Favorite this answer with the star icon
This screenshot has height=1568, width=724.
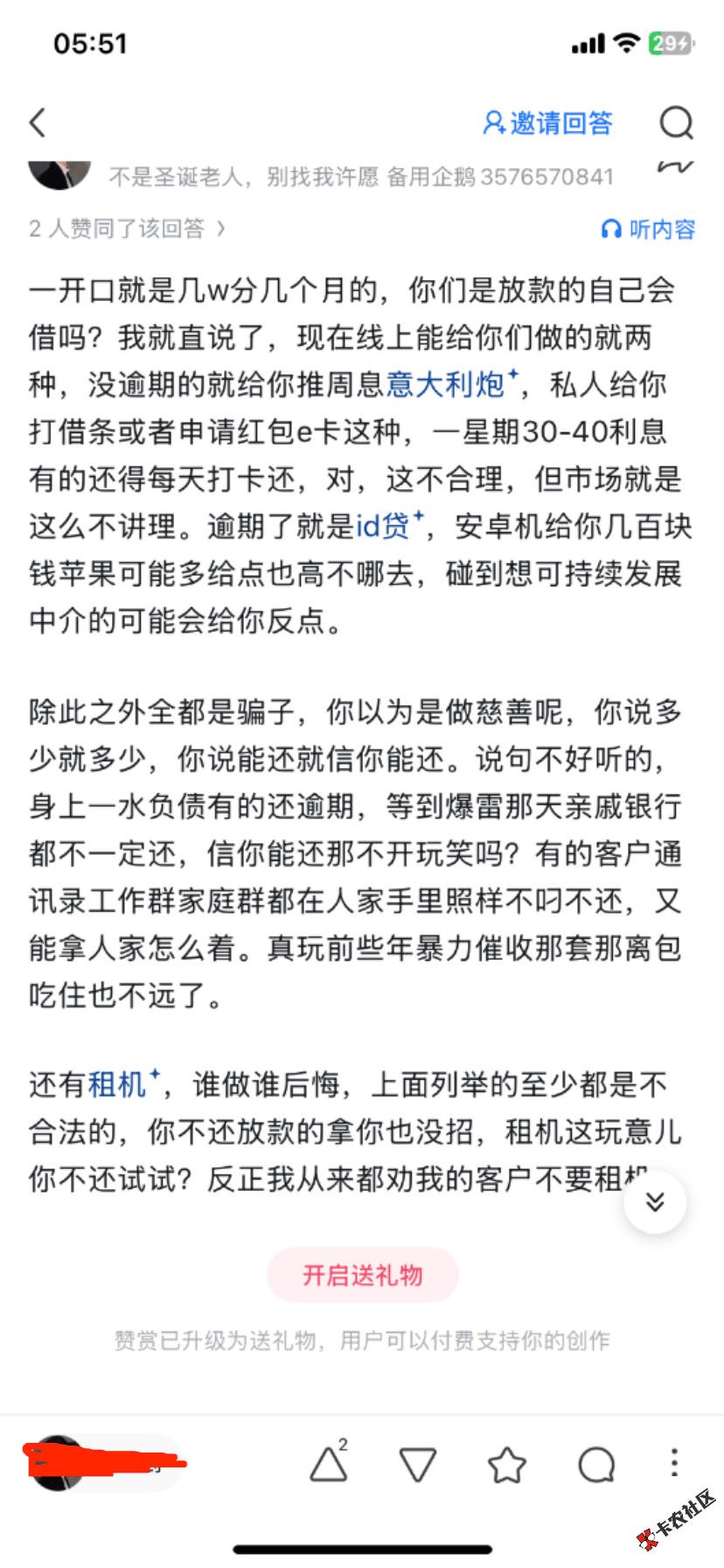[507, 1464]
